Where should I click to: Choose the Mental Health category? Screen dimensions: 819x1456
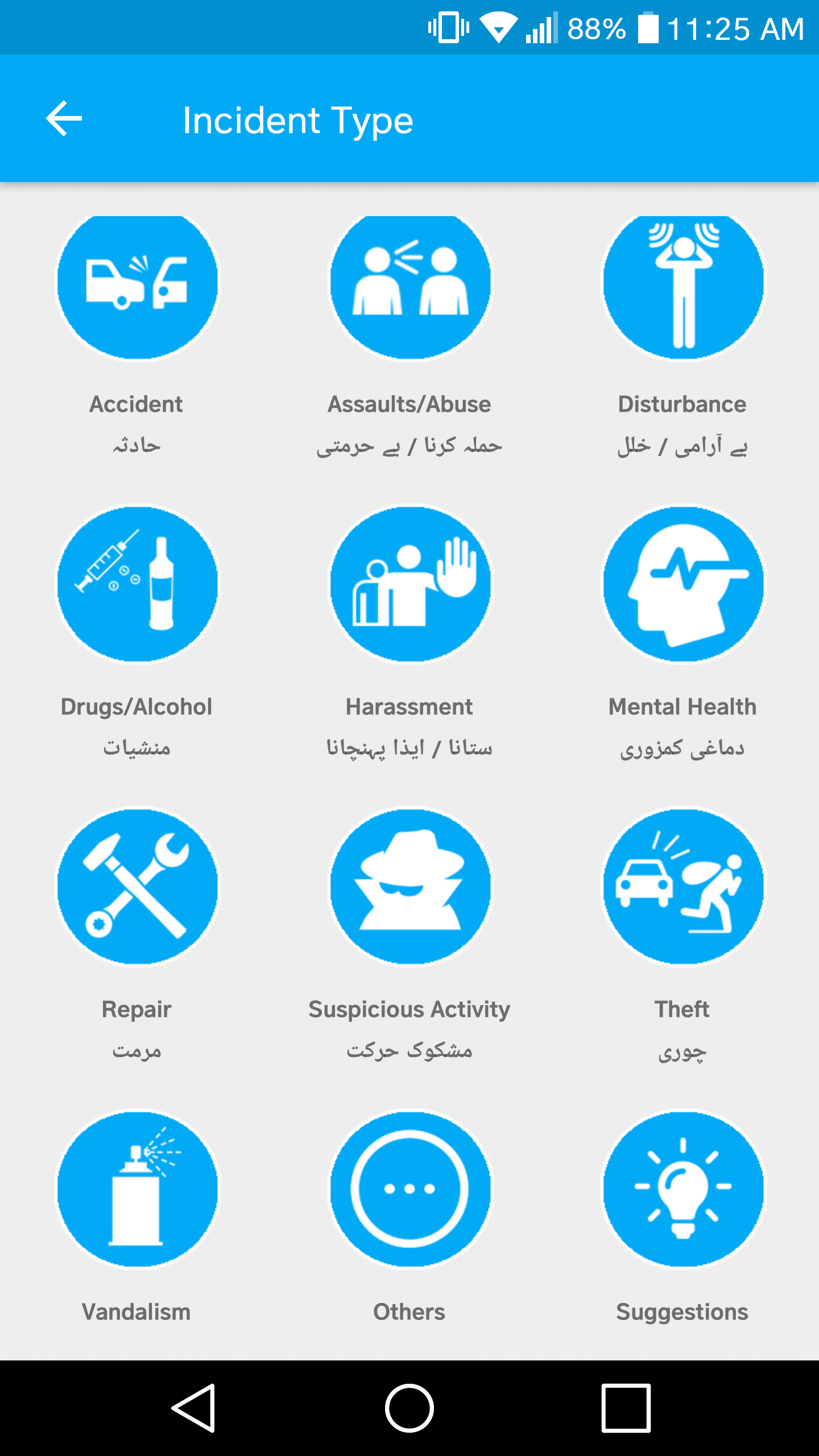(x=682, y=584)
